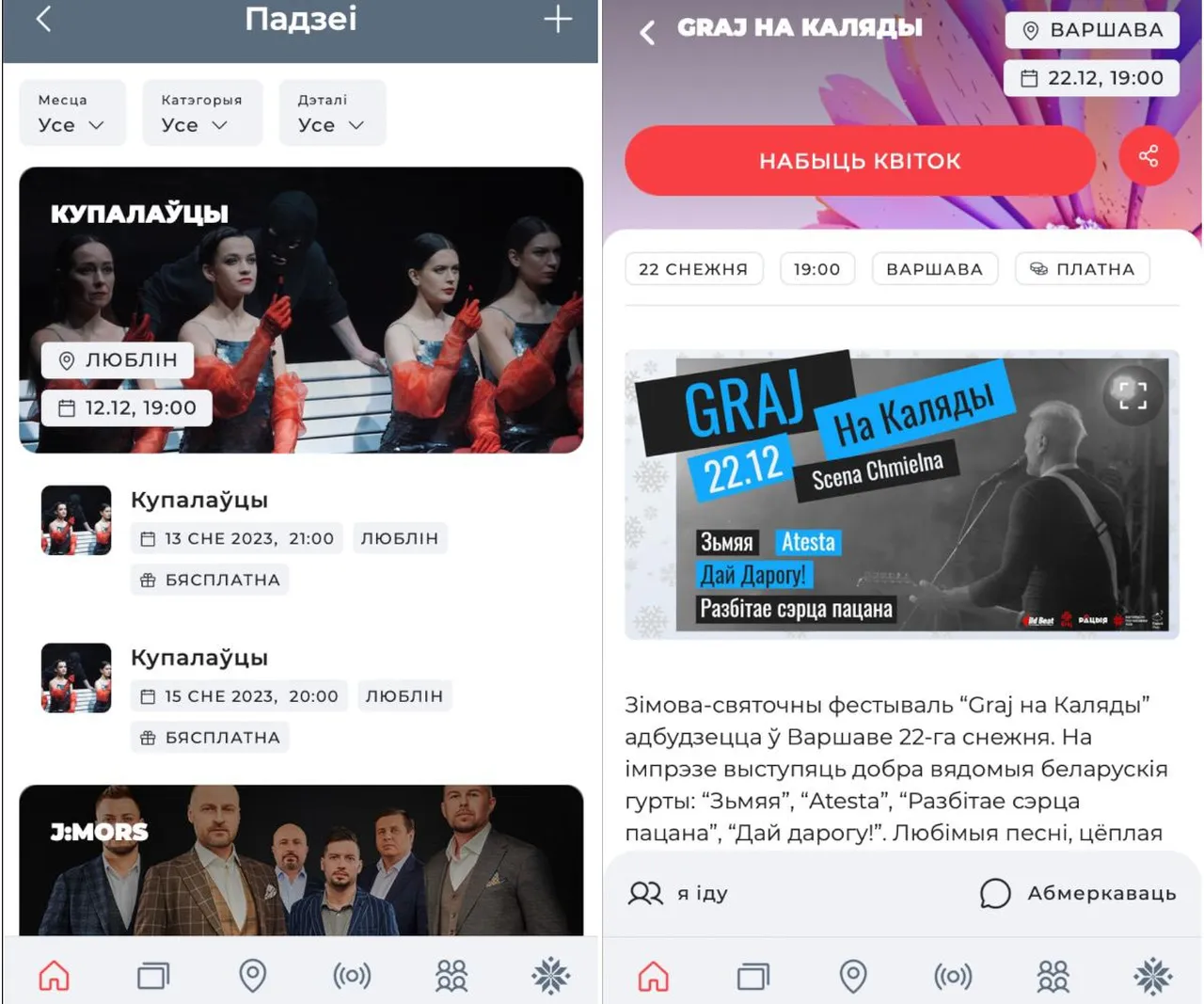Open Абмеркаваць discussion
The width and height of the screenshot is (1204, 1004).
[1078, 893]
